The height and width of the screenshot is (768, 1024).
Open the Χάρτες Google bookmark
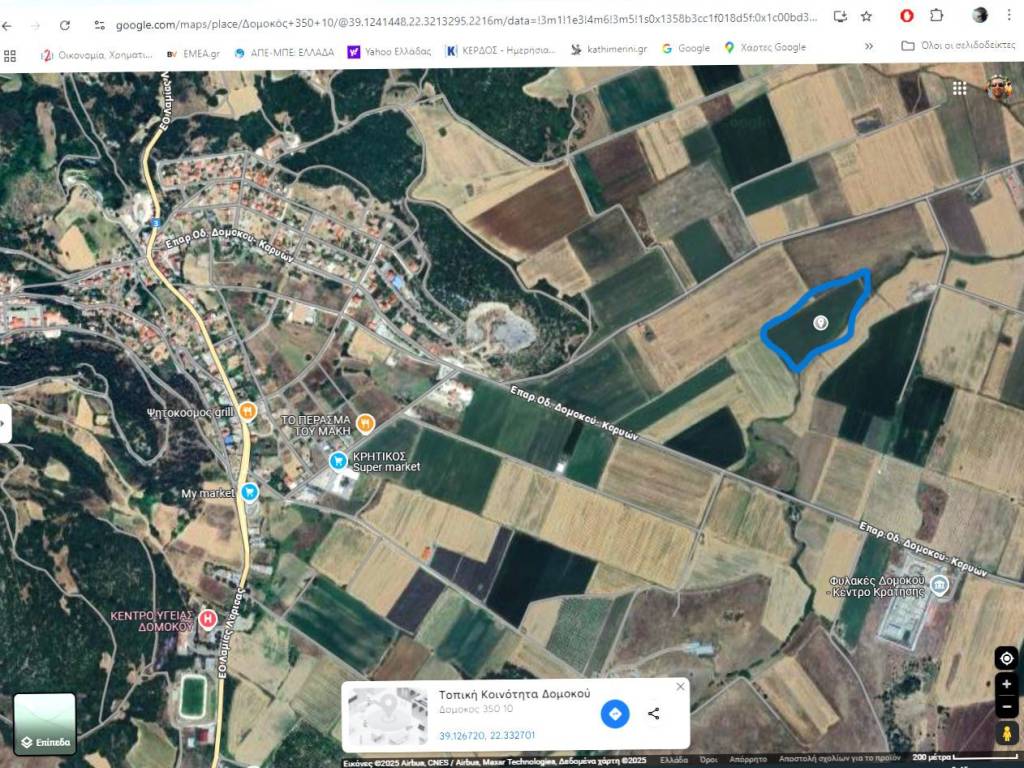click(x=765, y=47)
